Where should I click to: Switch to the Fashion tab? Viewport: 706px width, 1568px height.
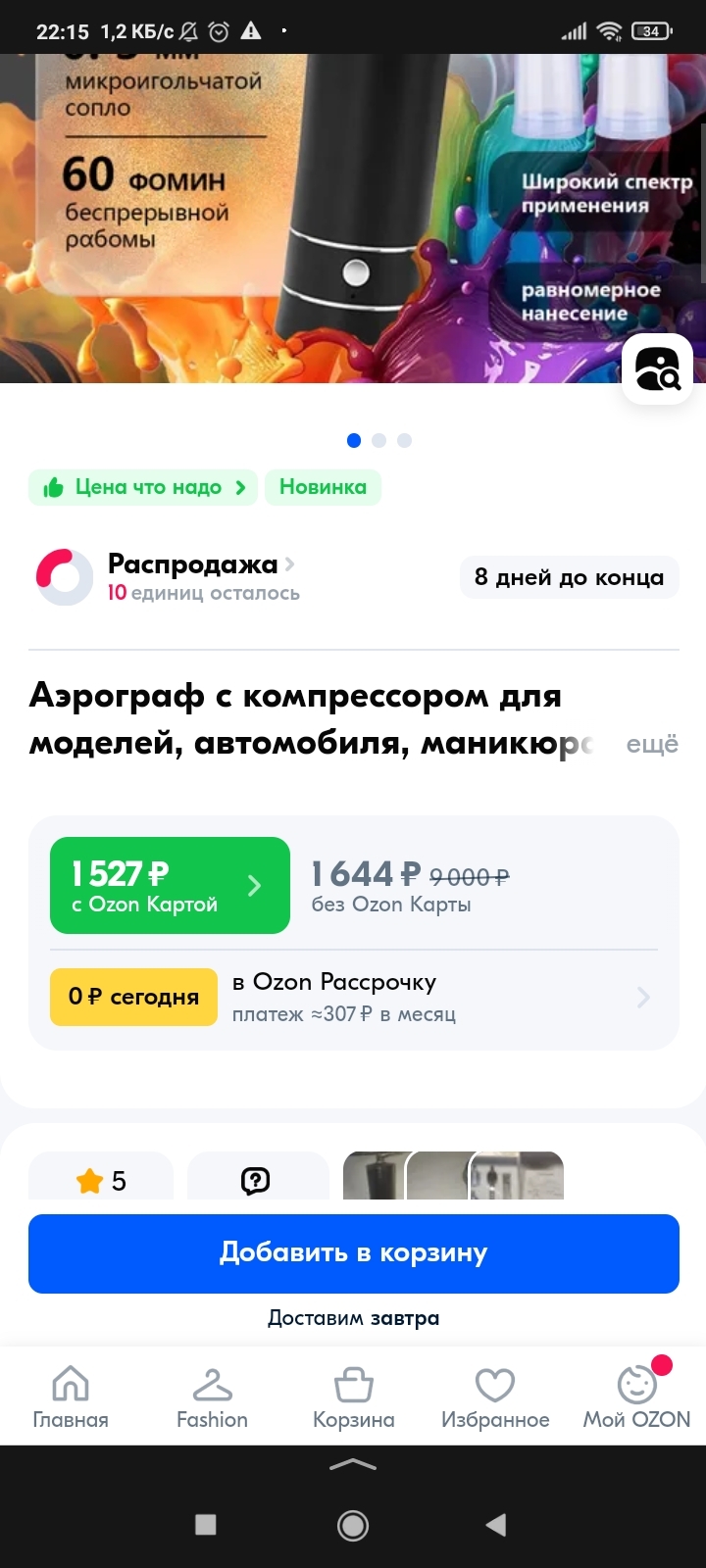coord(212,1396)
